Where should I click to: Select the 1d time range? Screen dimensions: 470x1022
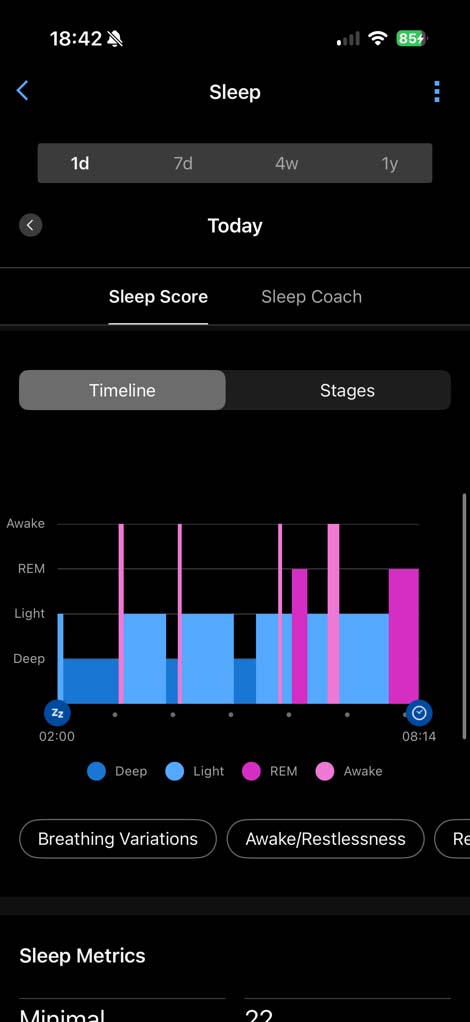[80, 163]
